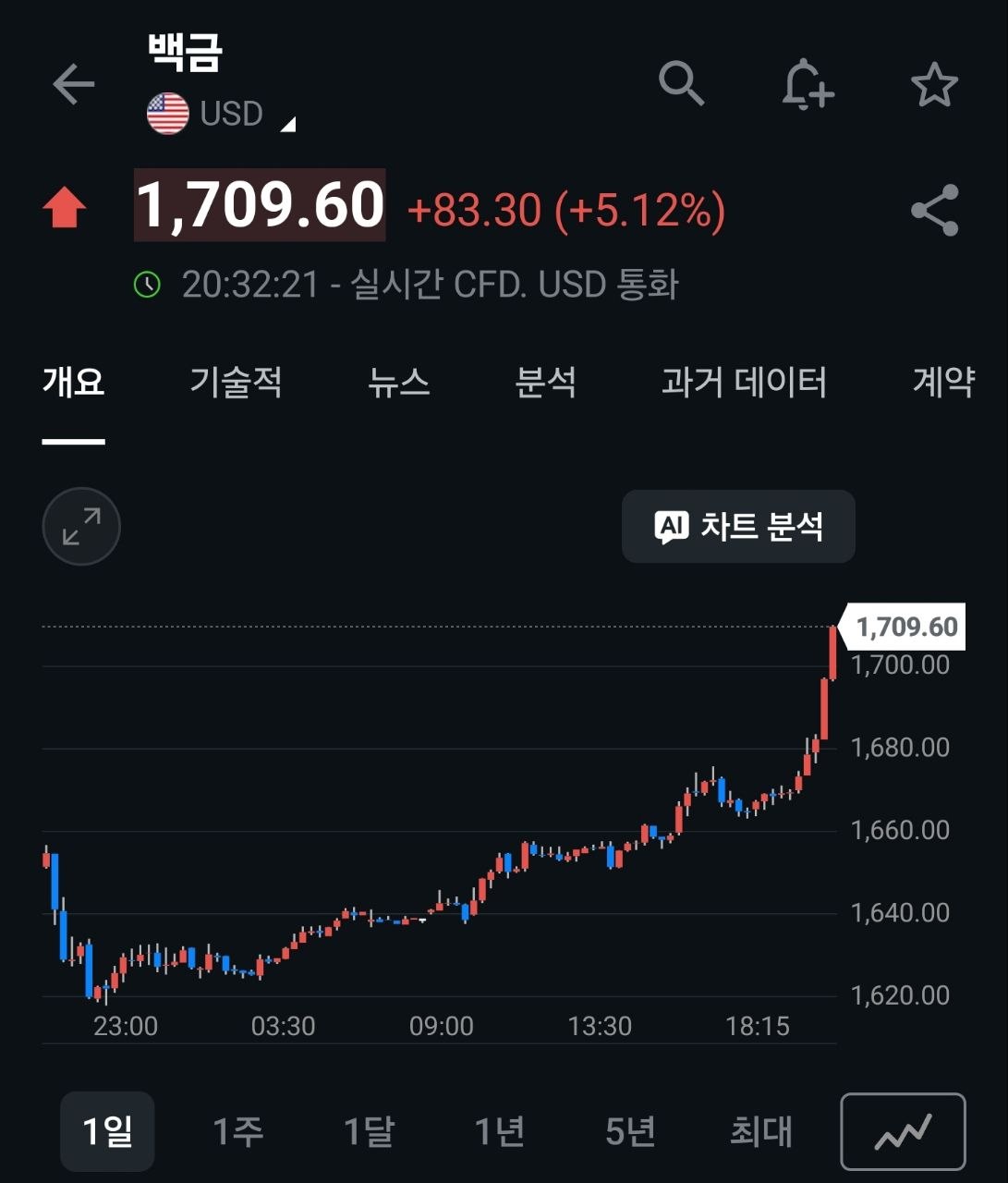Add 백금 to watchlist with star
The width and height of the screenshot is (1008, 1183).
tap(934, 84)
